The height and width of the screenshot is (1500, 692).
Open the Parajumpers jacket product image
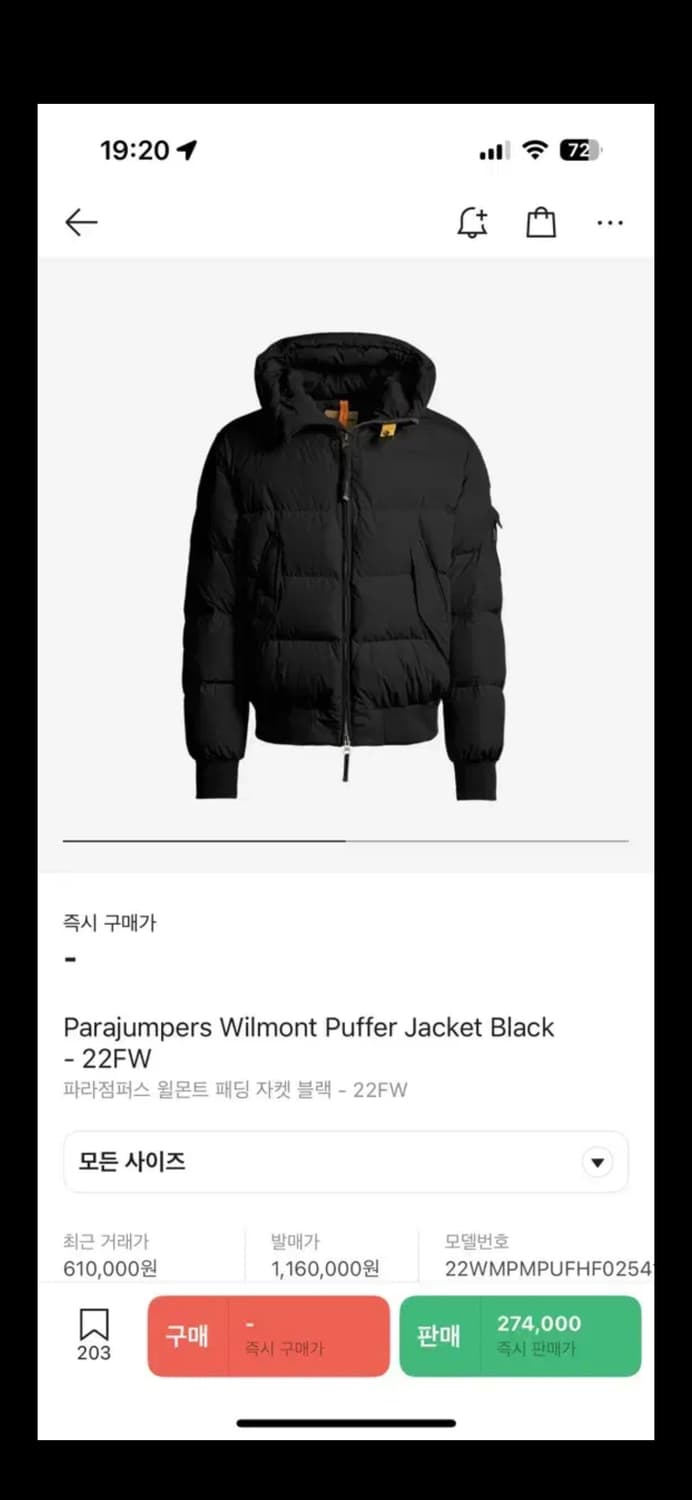[345, 565]
